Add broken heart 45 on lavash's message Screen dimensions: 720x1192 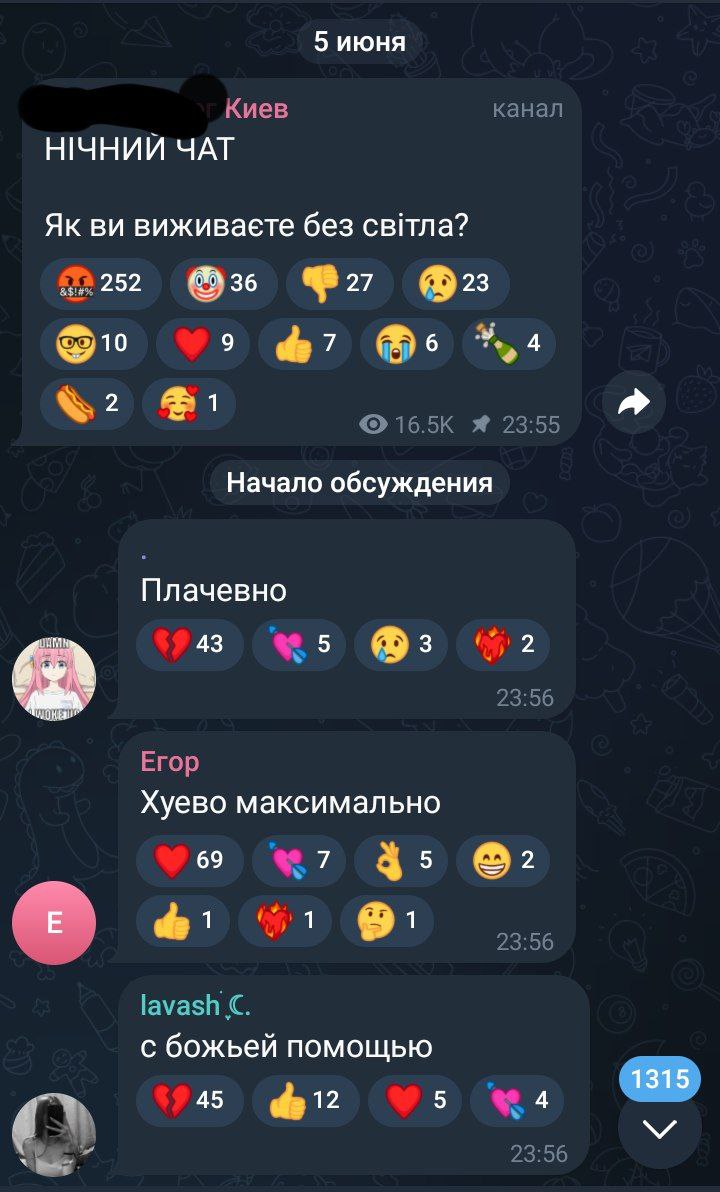[x=189, y=1100]
